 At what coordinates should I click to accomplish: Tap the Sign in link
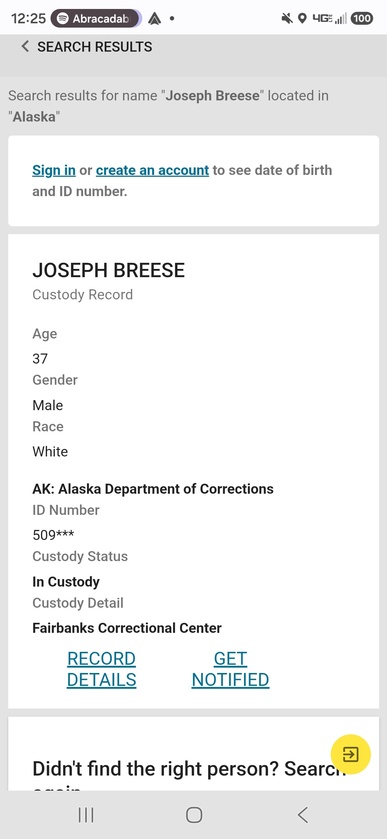click(54, 170)
